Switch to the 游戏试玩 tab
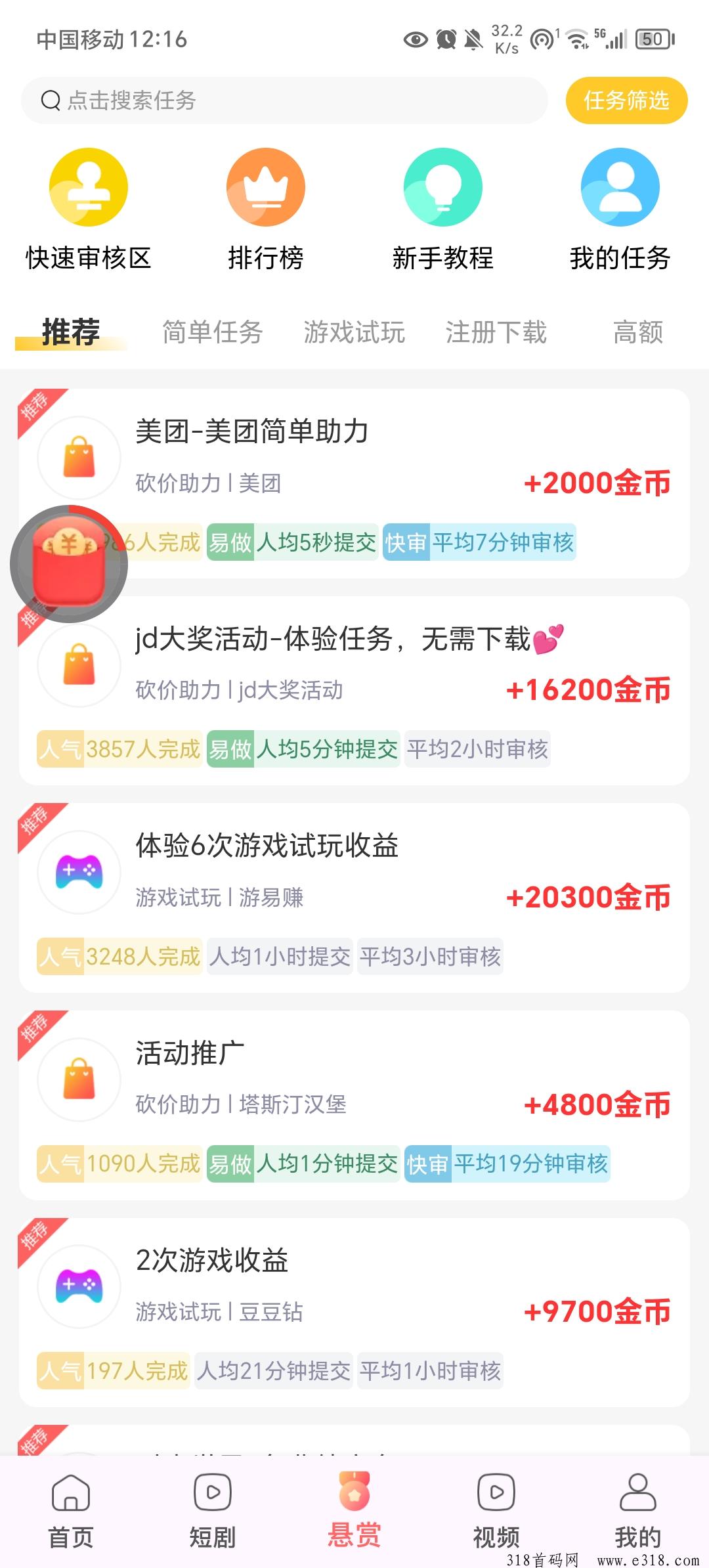 click(x=354, y=332)
